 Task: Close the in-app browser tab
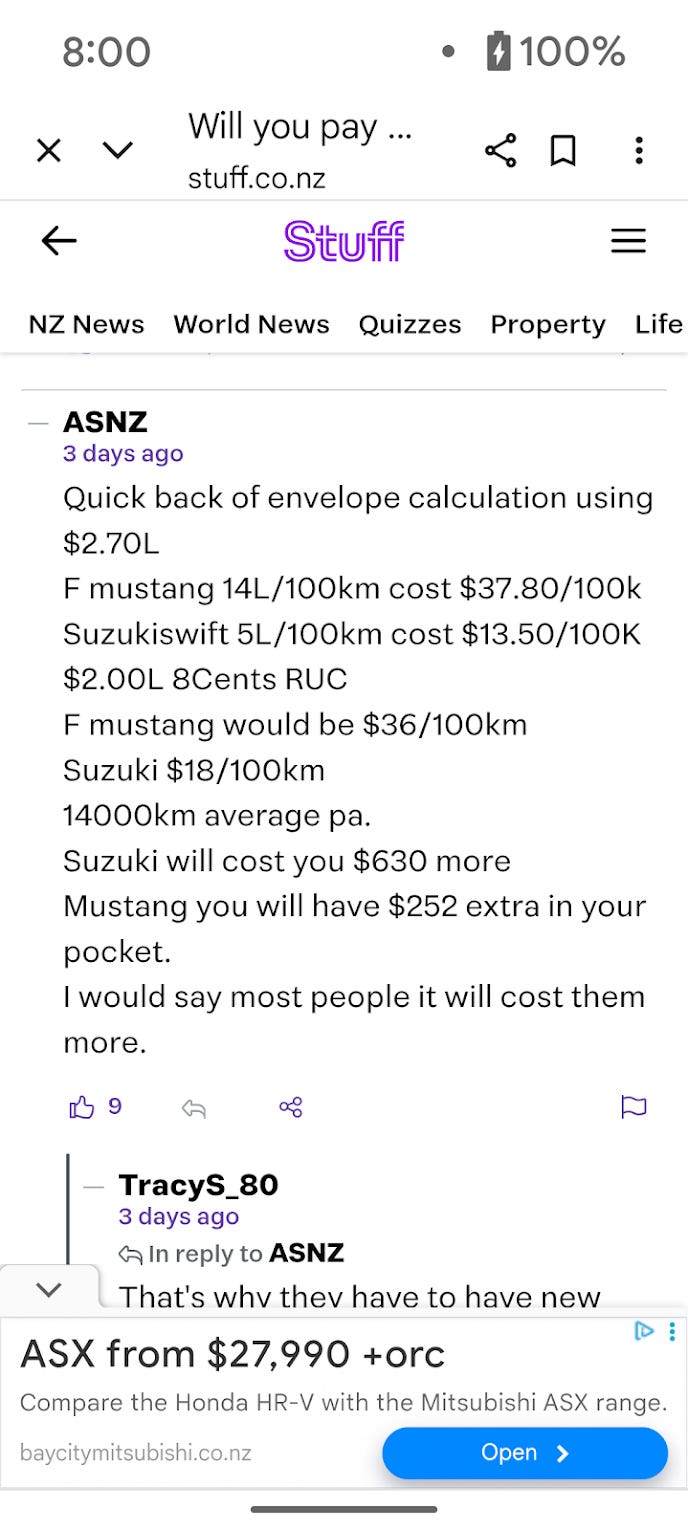(x=48, y=151)
